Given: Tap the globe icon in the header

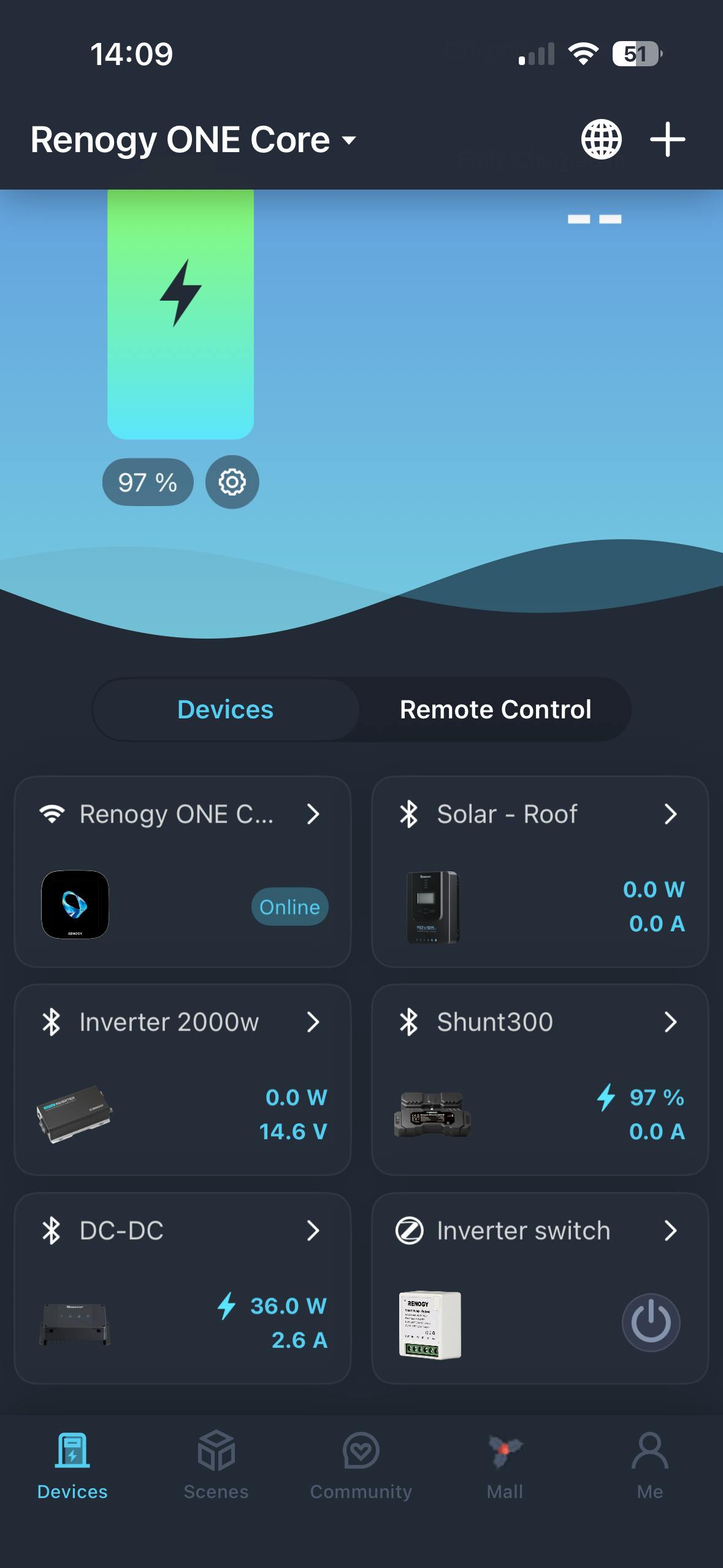Looking at the screenshot, I should pyautogui.click(x=601, y=140).
